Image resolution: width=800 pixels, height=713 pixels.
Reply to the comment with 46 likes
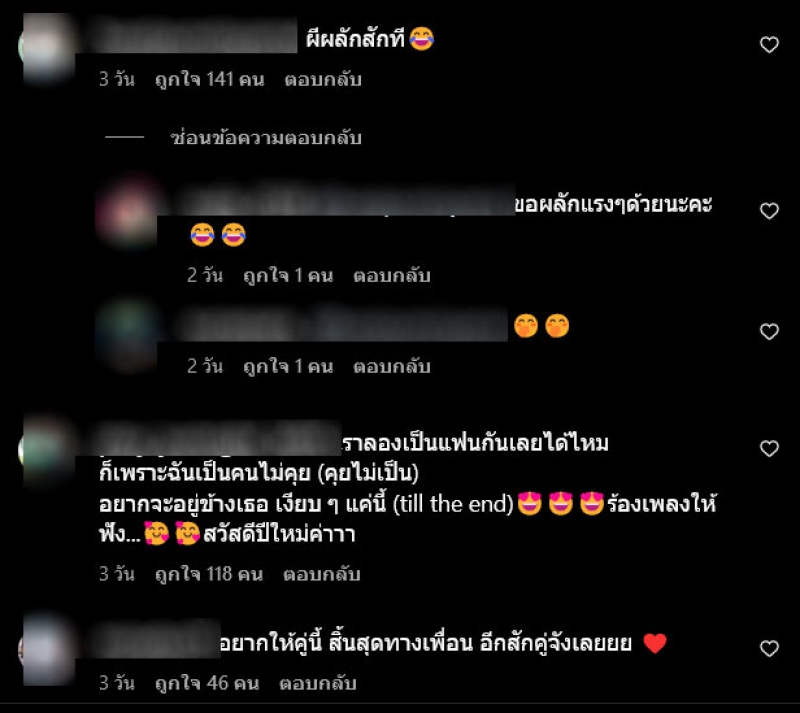[318, 685]
